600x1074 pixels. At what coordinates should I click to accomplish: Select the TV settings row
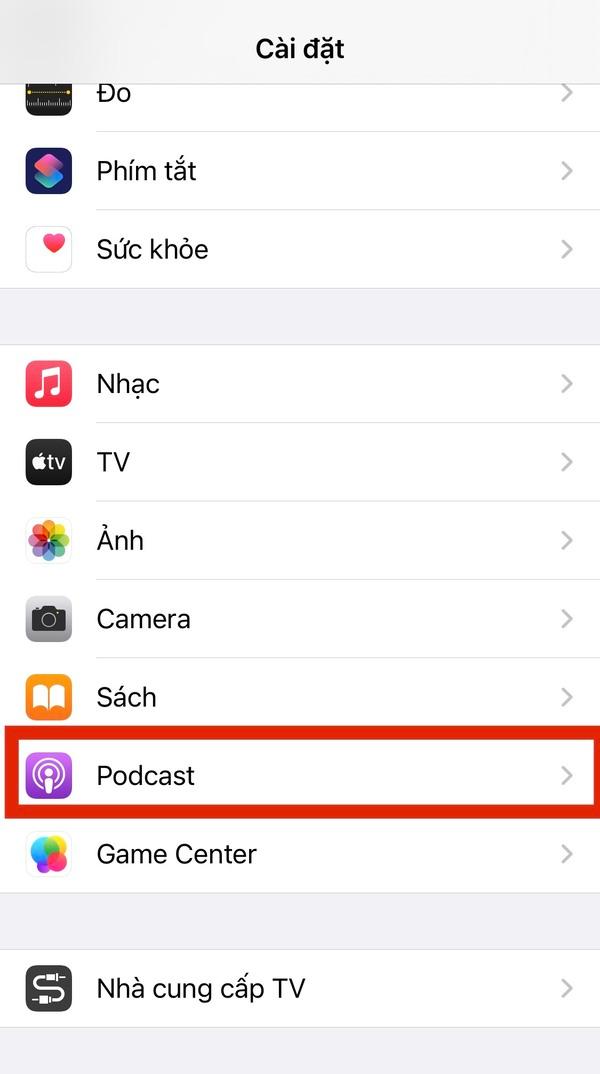click(x=300, y=462)
